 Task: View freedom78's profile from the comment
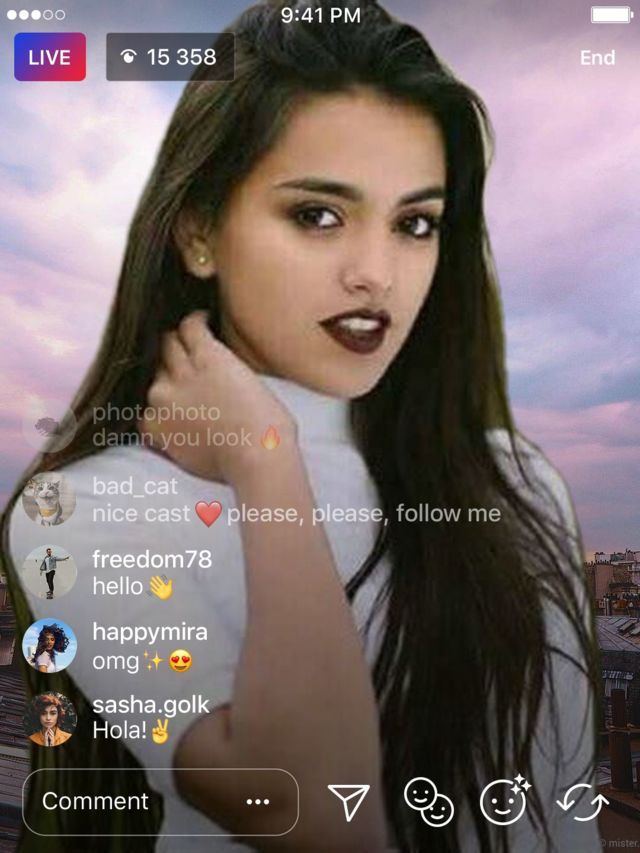click(50, 572)
